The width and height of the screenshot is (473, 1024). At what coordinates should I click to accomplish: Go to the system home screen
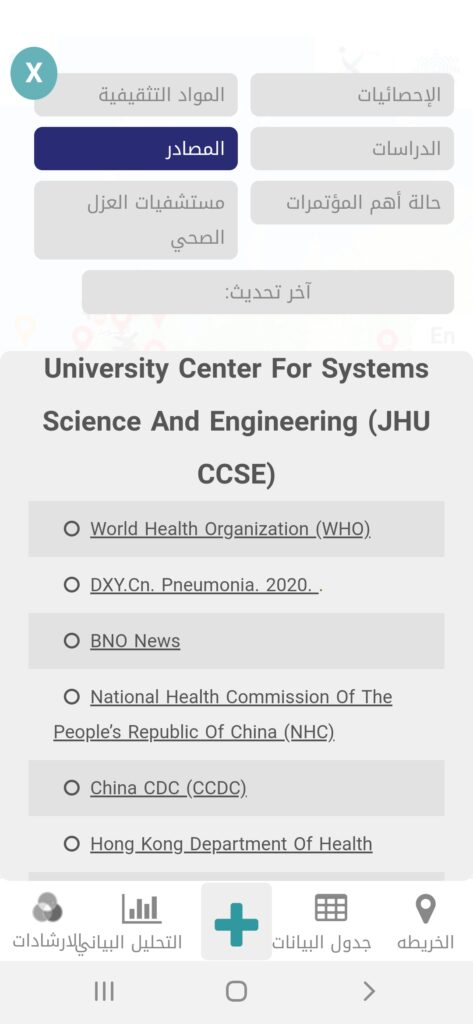pyautogui.click(x=236, y=991)
